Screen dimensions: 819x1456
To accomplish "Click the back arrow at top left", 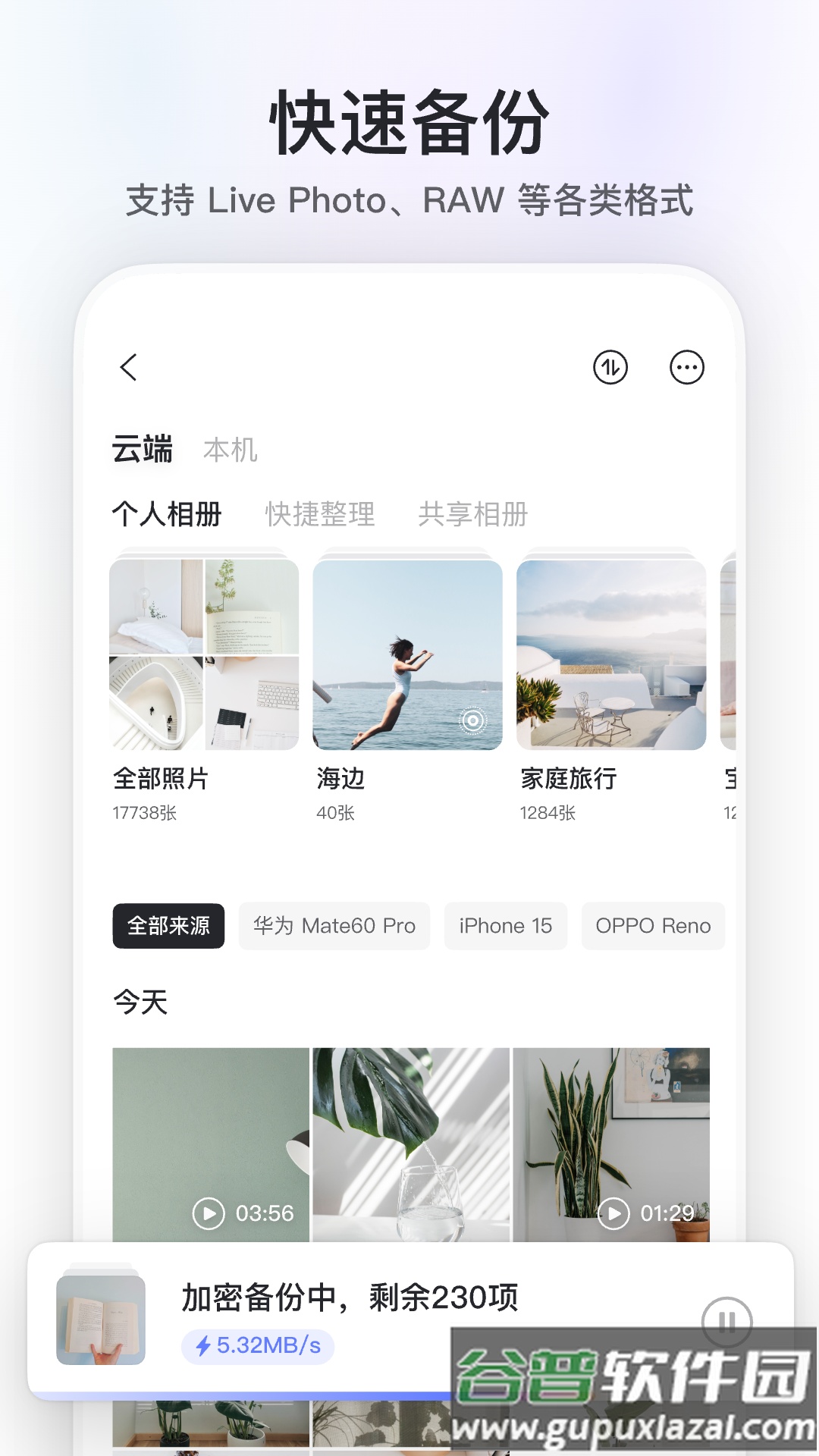I will pos(127,369).
